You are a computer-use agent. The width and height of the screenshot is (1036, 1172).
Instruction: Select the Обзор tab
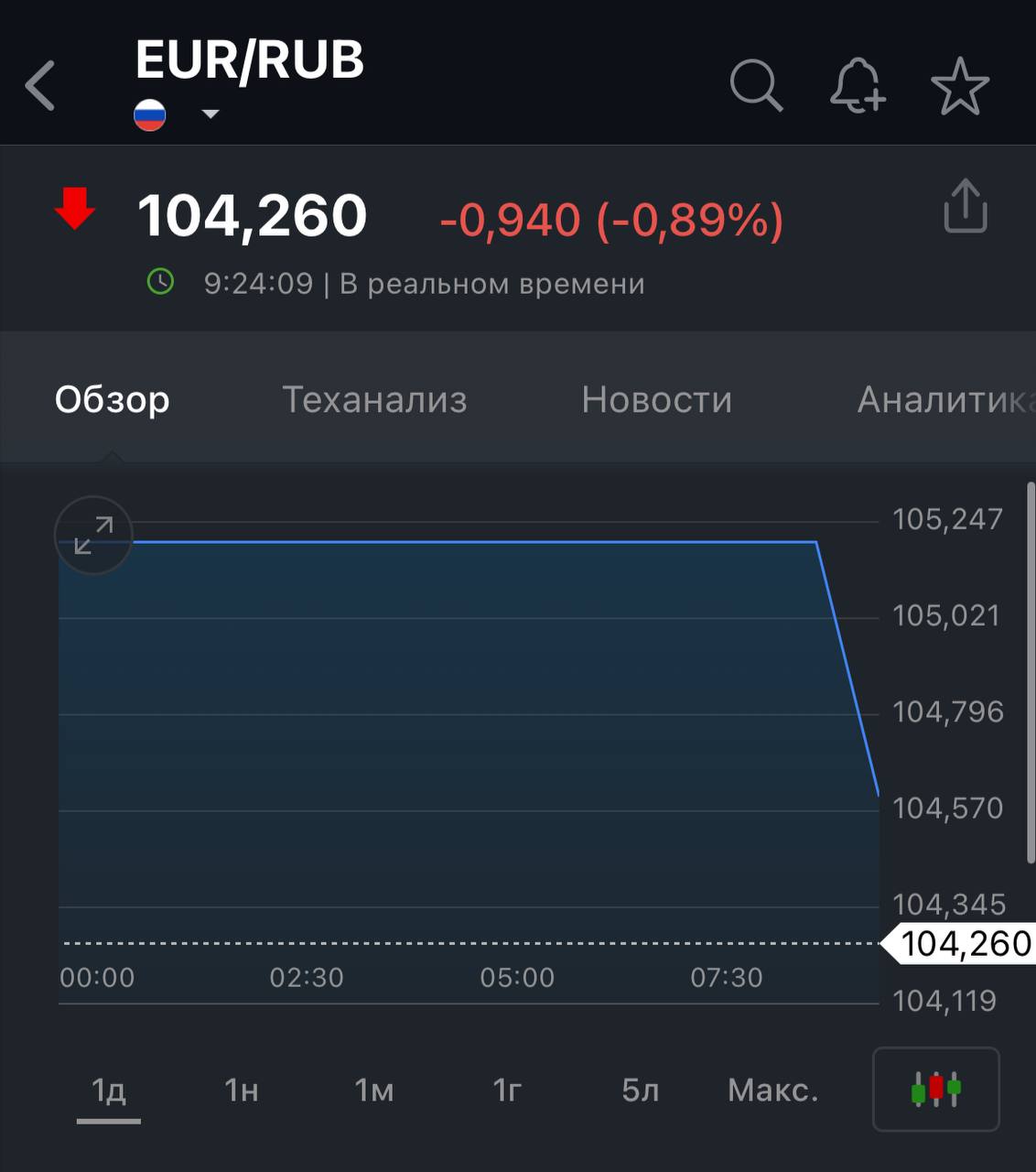pyautogui.click(x=113, y=400)
